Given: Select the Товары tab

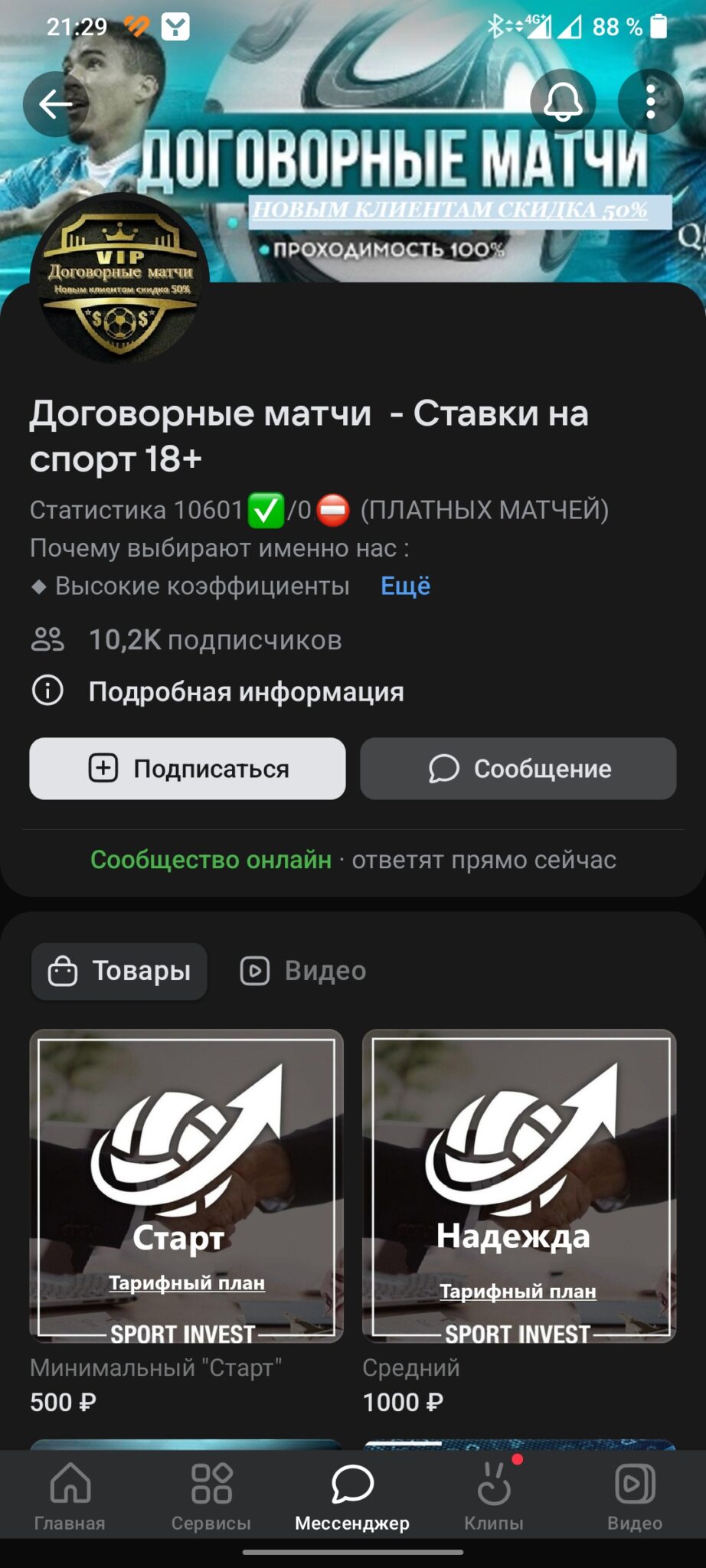Looking at the screenshot, I should click(x=119, y=971).
